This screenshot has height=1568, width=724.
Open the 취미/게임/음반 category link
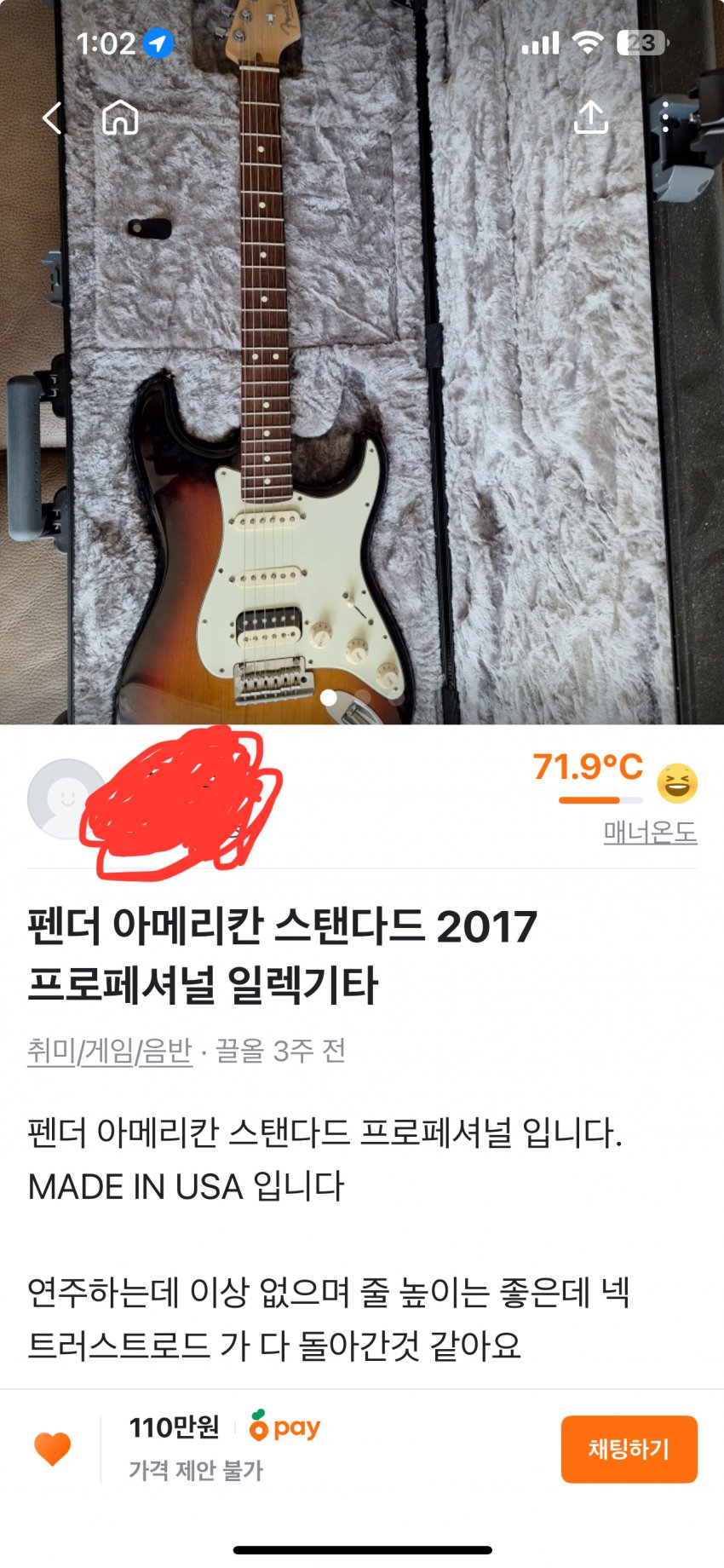pyautogui.click(x=110, y=1050)
